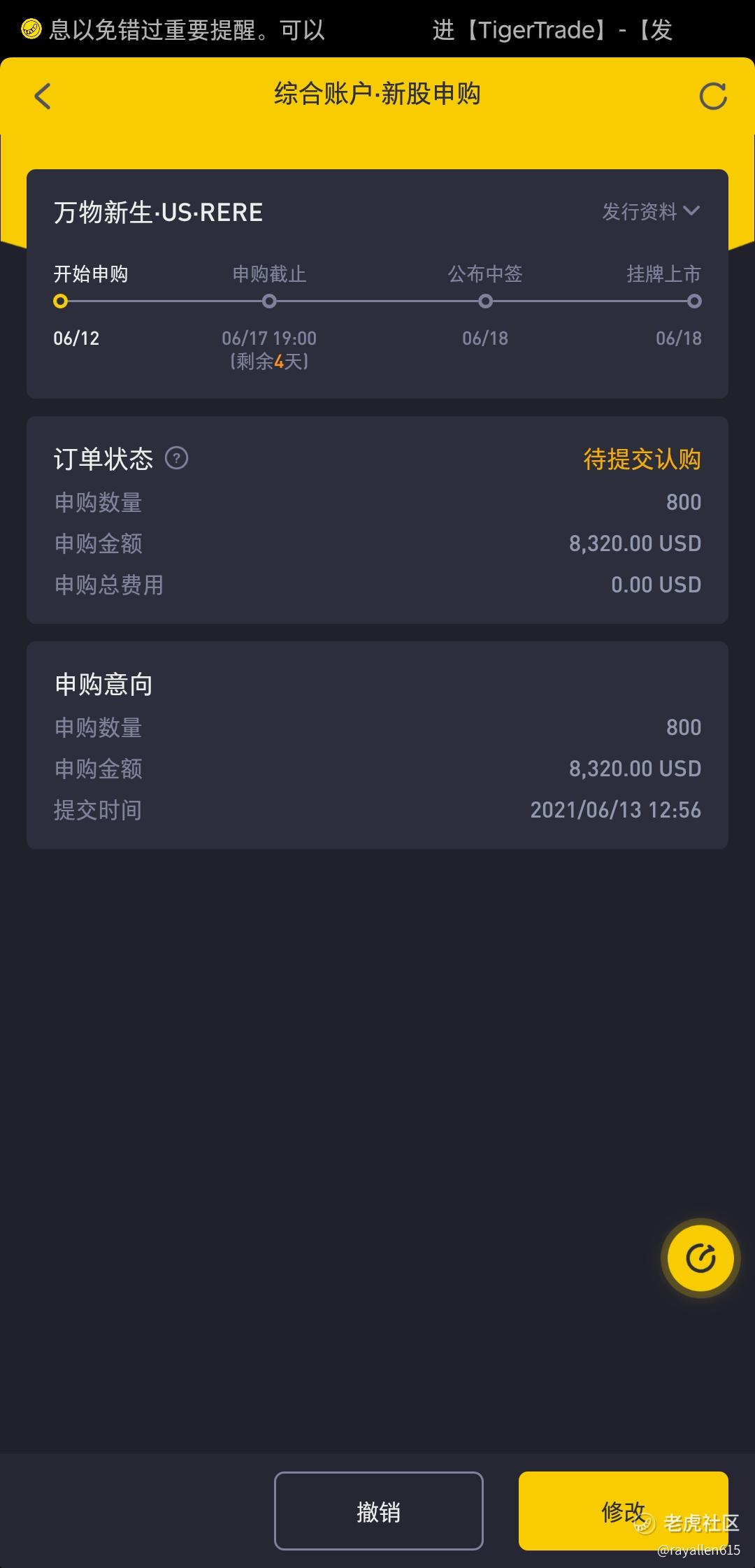Go back using the top-left arrow
The height and width of the screenshot is (1568, 755).
tap(43, 96)
